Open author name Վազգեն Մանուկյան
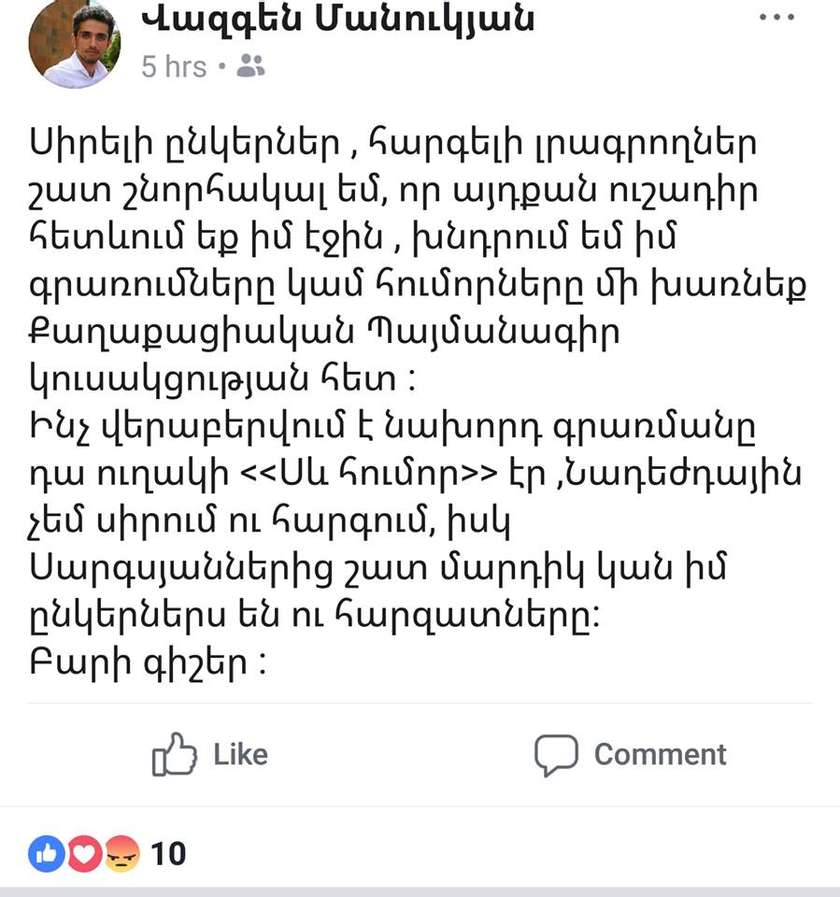Viewport: 840px width, 897px height. tap(338, 20)
